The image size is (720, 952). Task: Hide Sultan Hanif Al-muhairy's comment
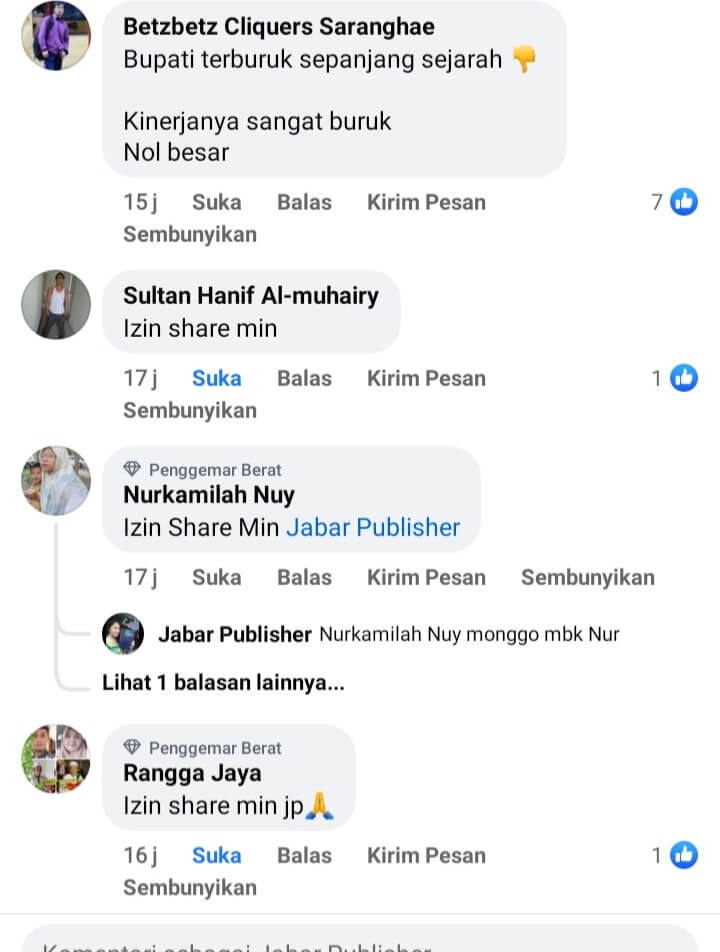tap(190, 410)
